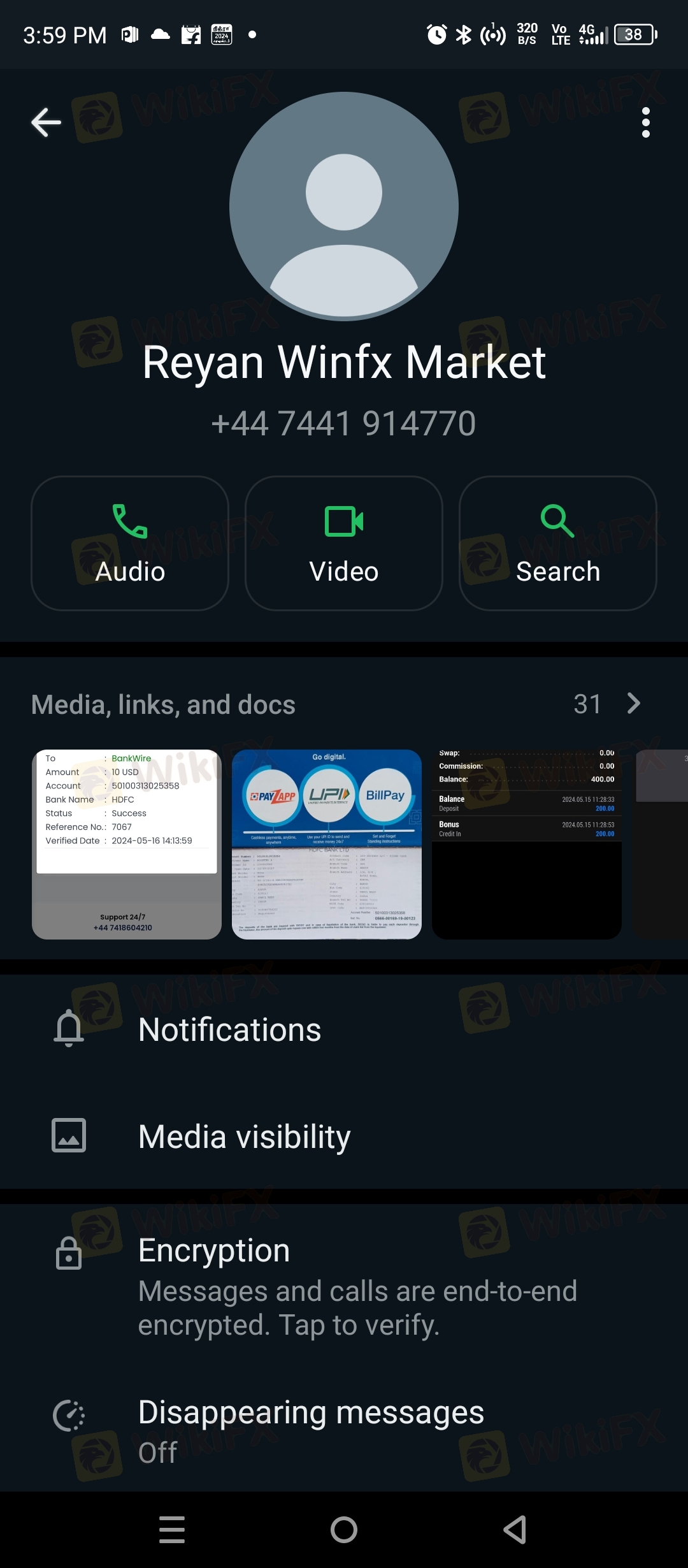
Task: Search within this chat
Action: pos(558,543)
